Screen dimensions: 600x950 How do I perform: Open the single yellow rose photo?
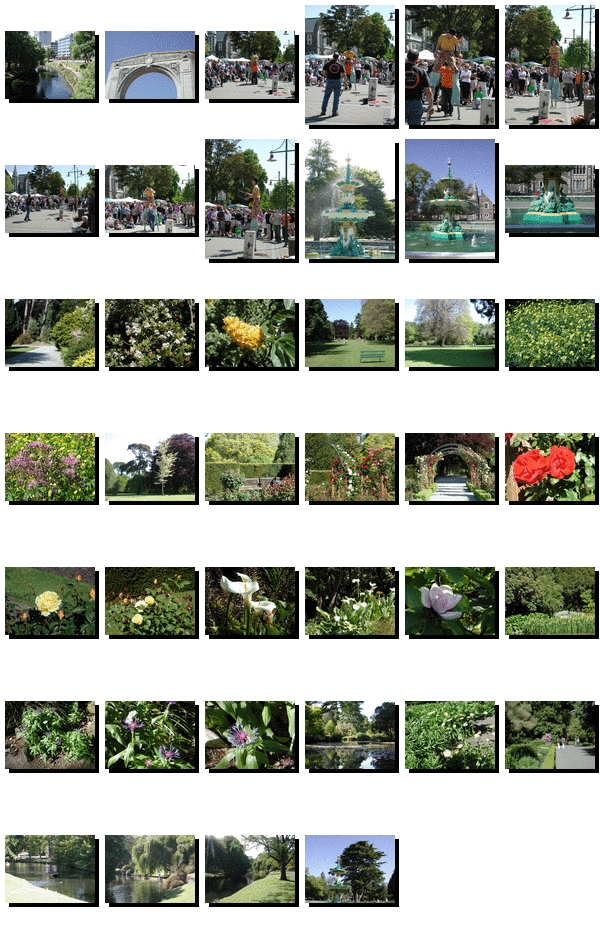(x=50, y=600)
